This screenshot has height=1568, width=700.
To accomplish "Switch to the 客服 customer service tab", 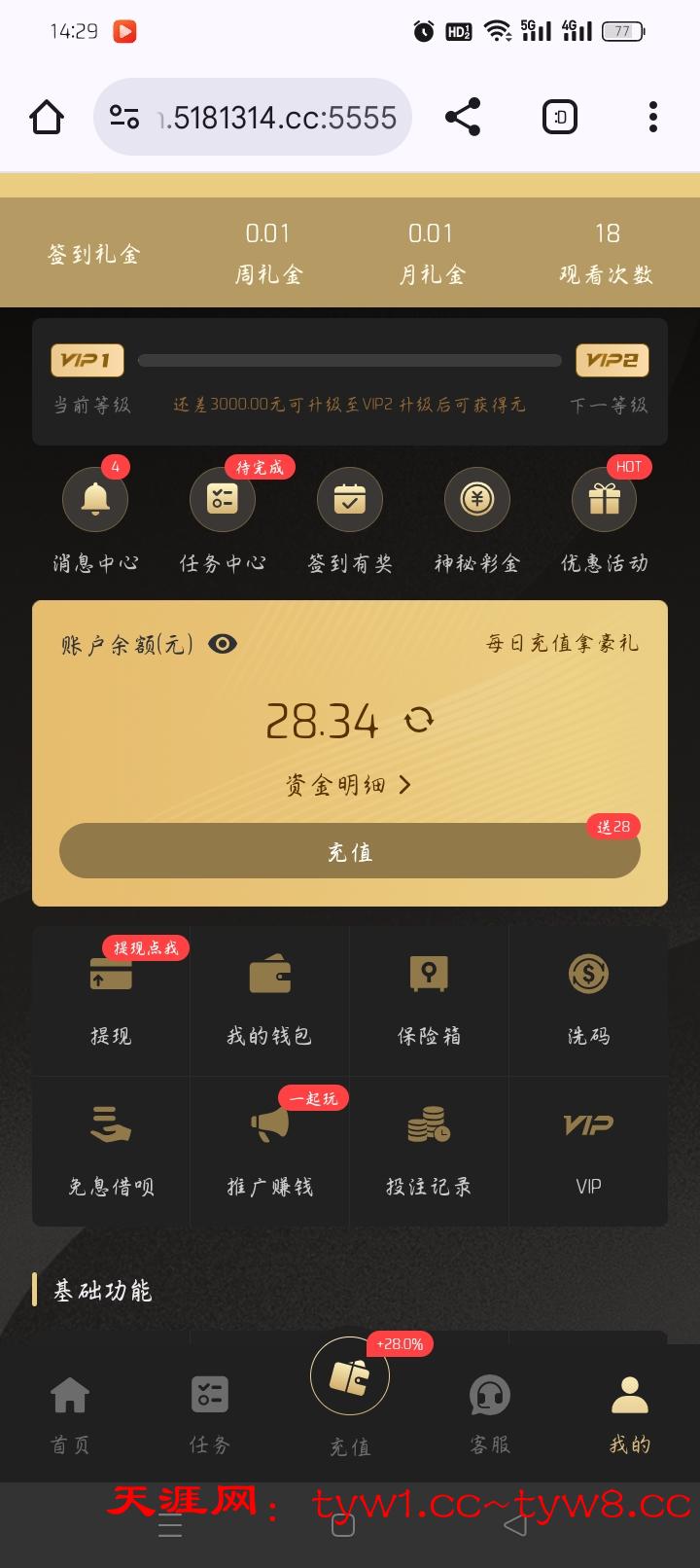I will click(x=490, y=1410).
